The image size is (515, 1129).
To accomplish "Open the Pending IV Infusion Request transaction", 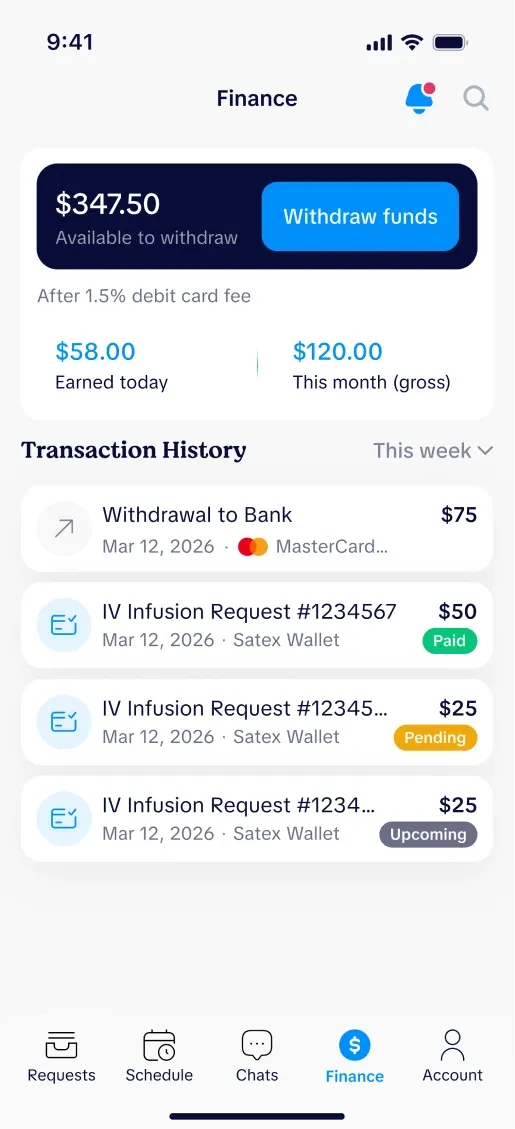I will [257, 722].
